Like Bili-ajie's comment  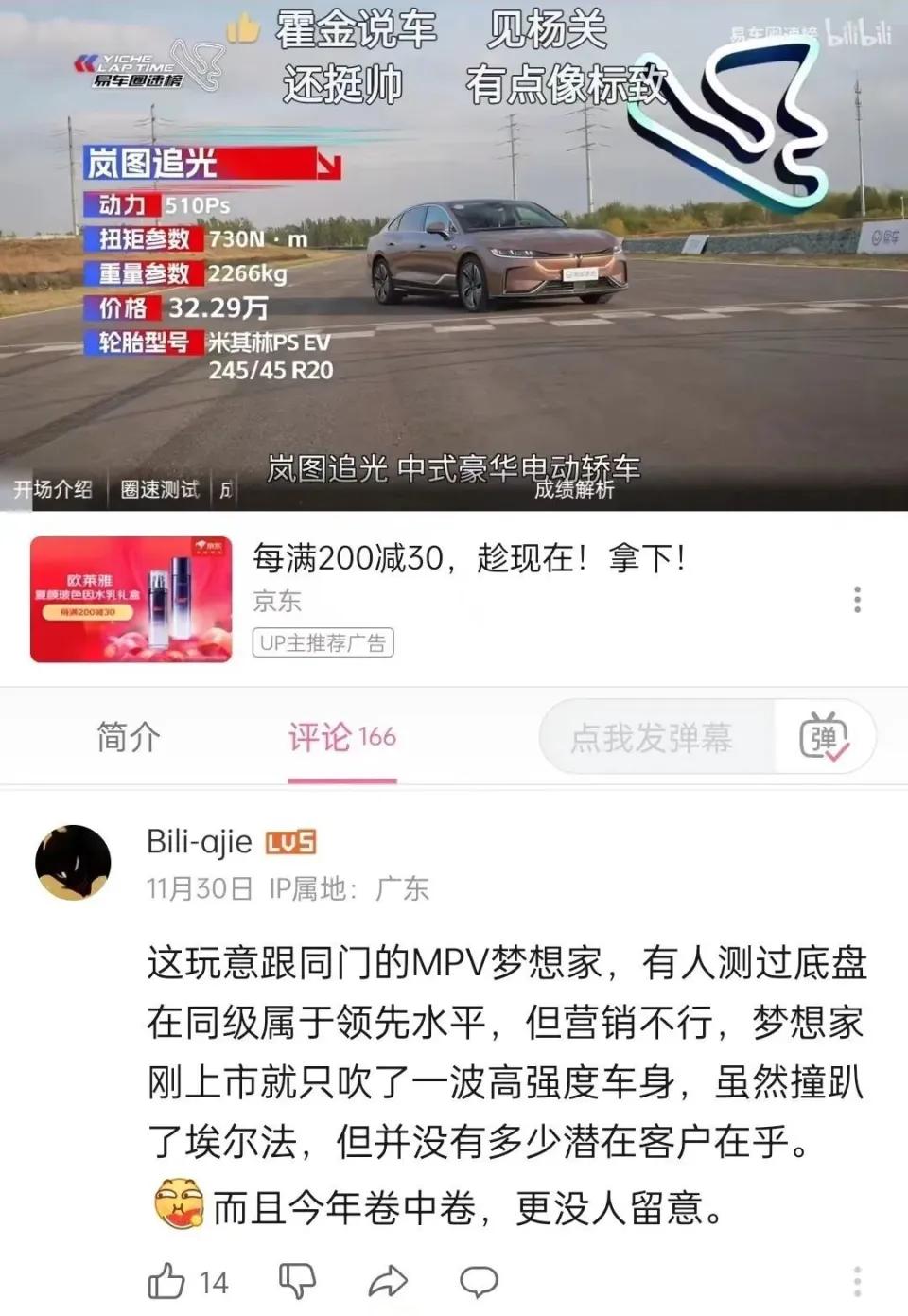(167, 1282)
